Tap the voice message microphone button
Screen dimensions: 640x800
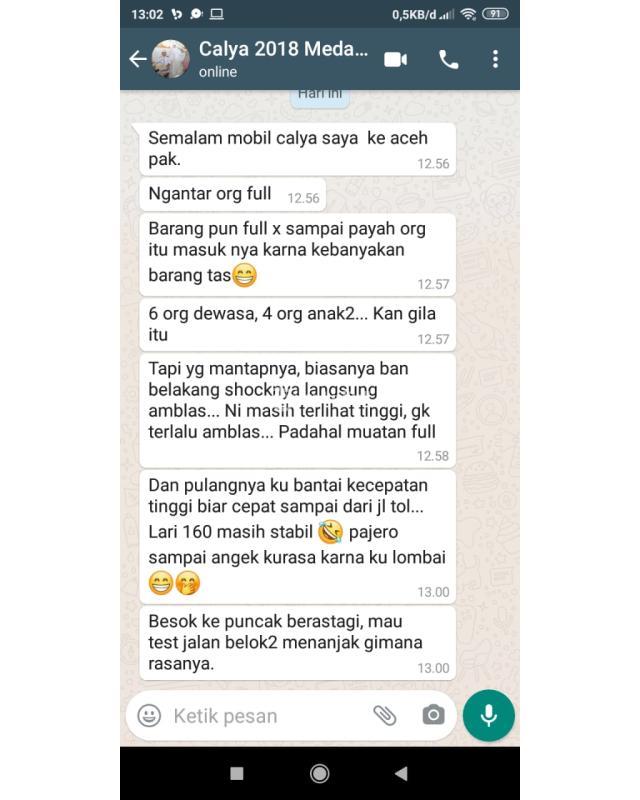[489, 715]
